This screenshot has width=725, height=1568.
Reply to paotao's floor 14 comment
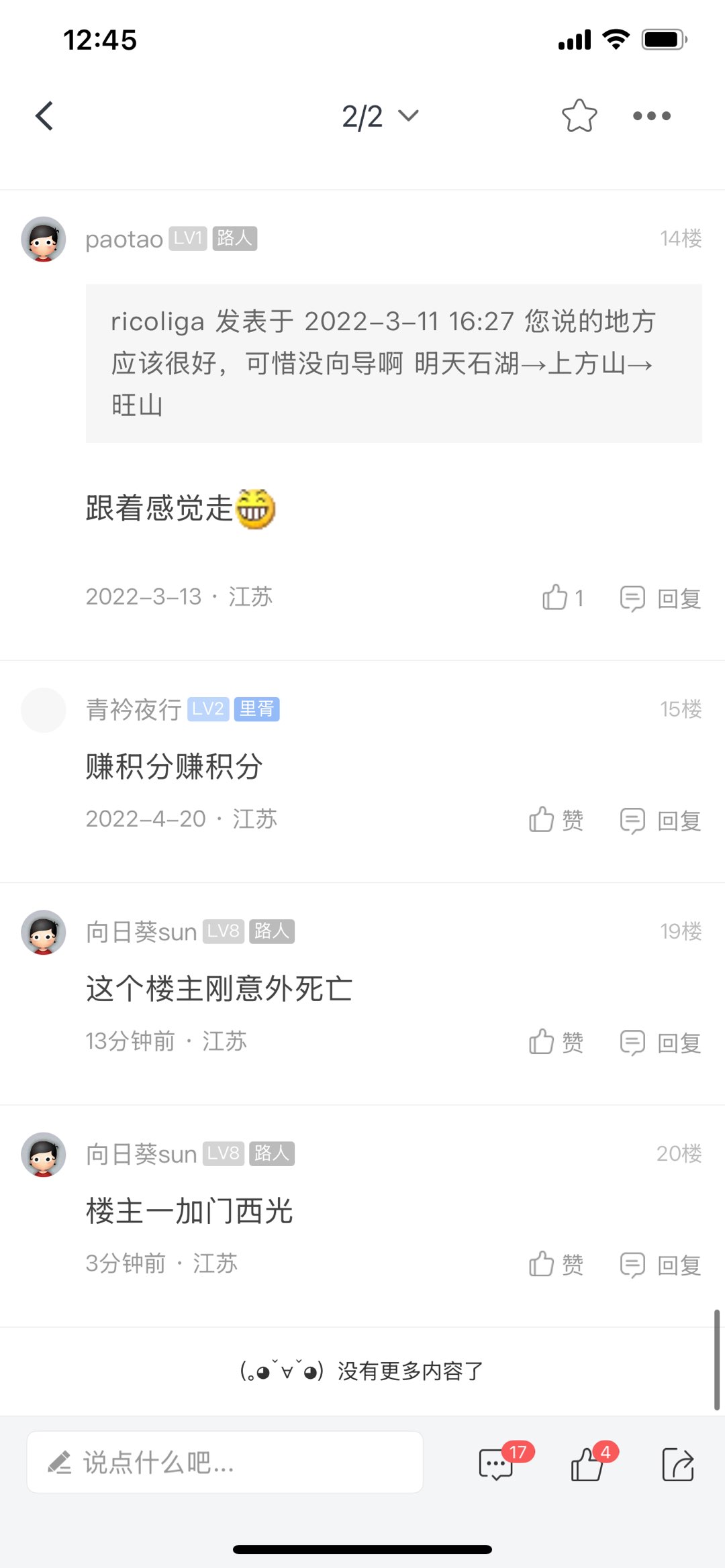(x=661, y=598)
